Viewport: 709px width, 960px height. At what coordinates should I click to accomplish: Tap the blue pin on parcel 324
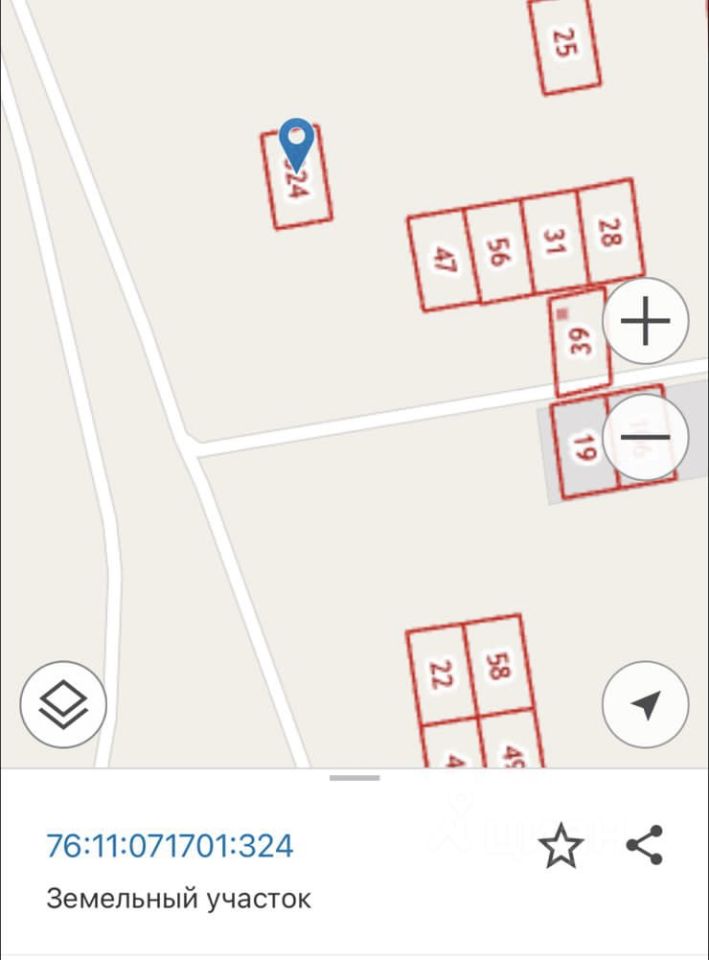tap(297, 143)
